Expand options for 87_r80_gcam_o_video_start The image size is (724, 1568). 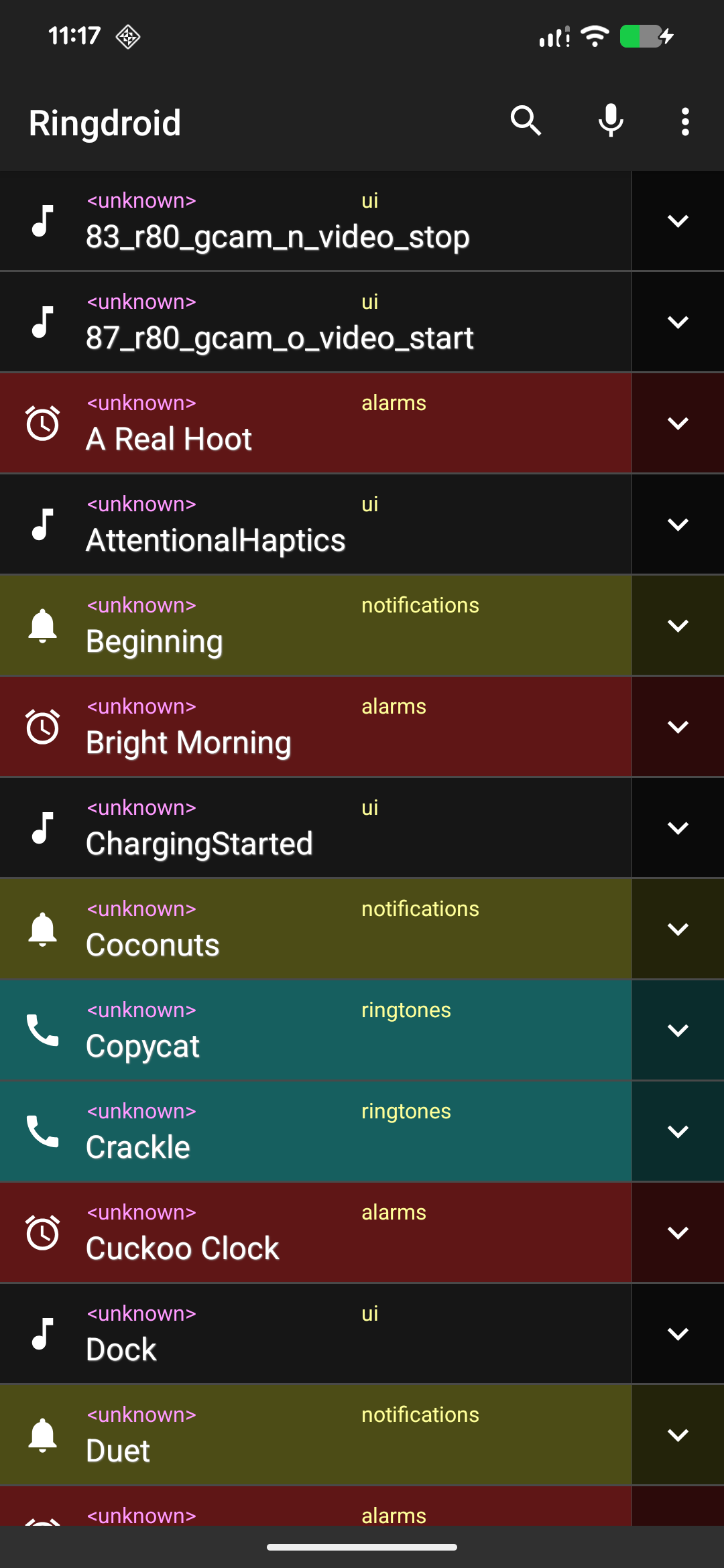(x=678, y=322)
